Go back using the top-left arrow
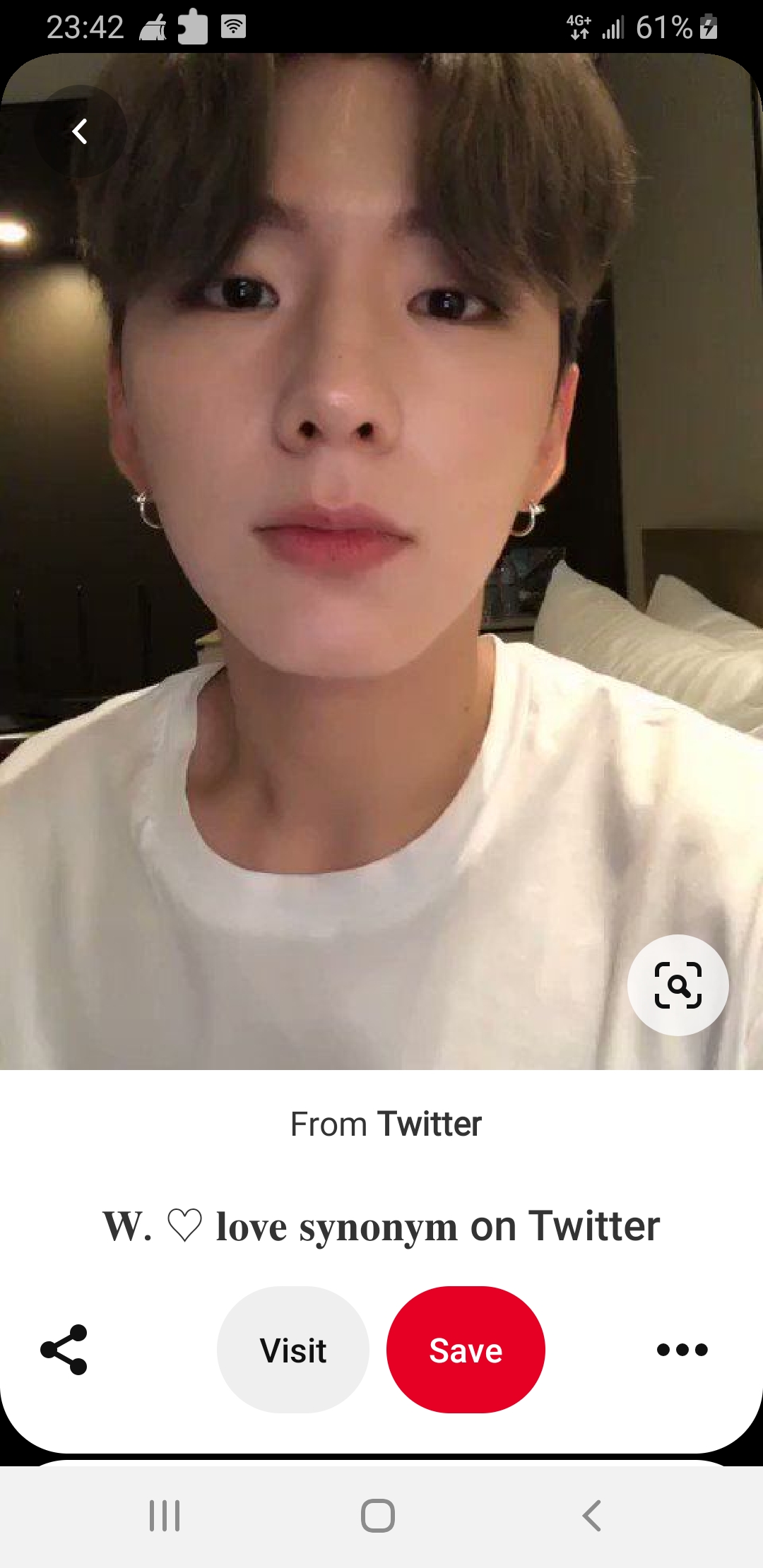Image resolution: width=763 pixels, height=1568 pixels. pos(81,131)
